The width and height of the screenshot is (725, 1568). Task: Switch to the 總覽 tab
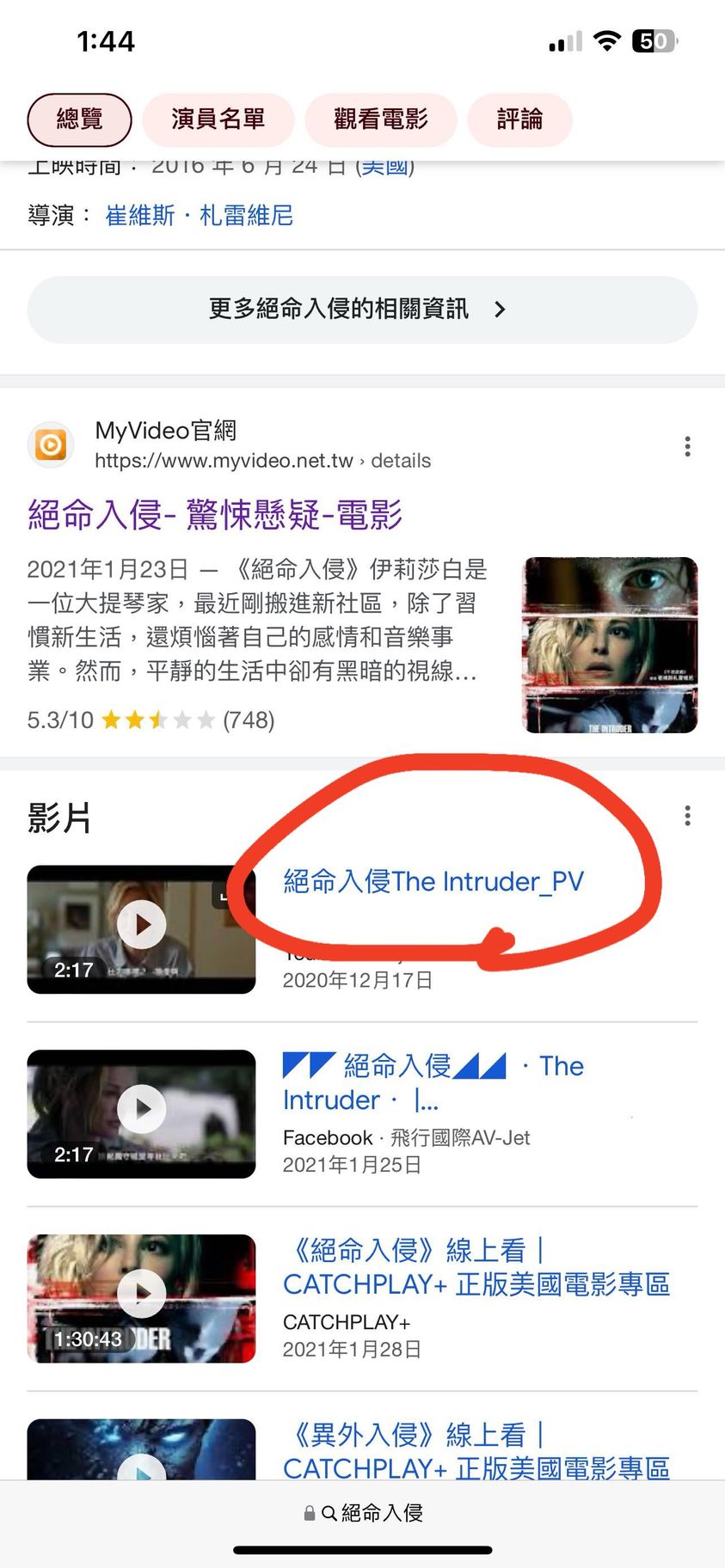(79, 119)
